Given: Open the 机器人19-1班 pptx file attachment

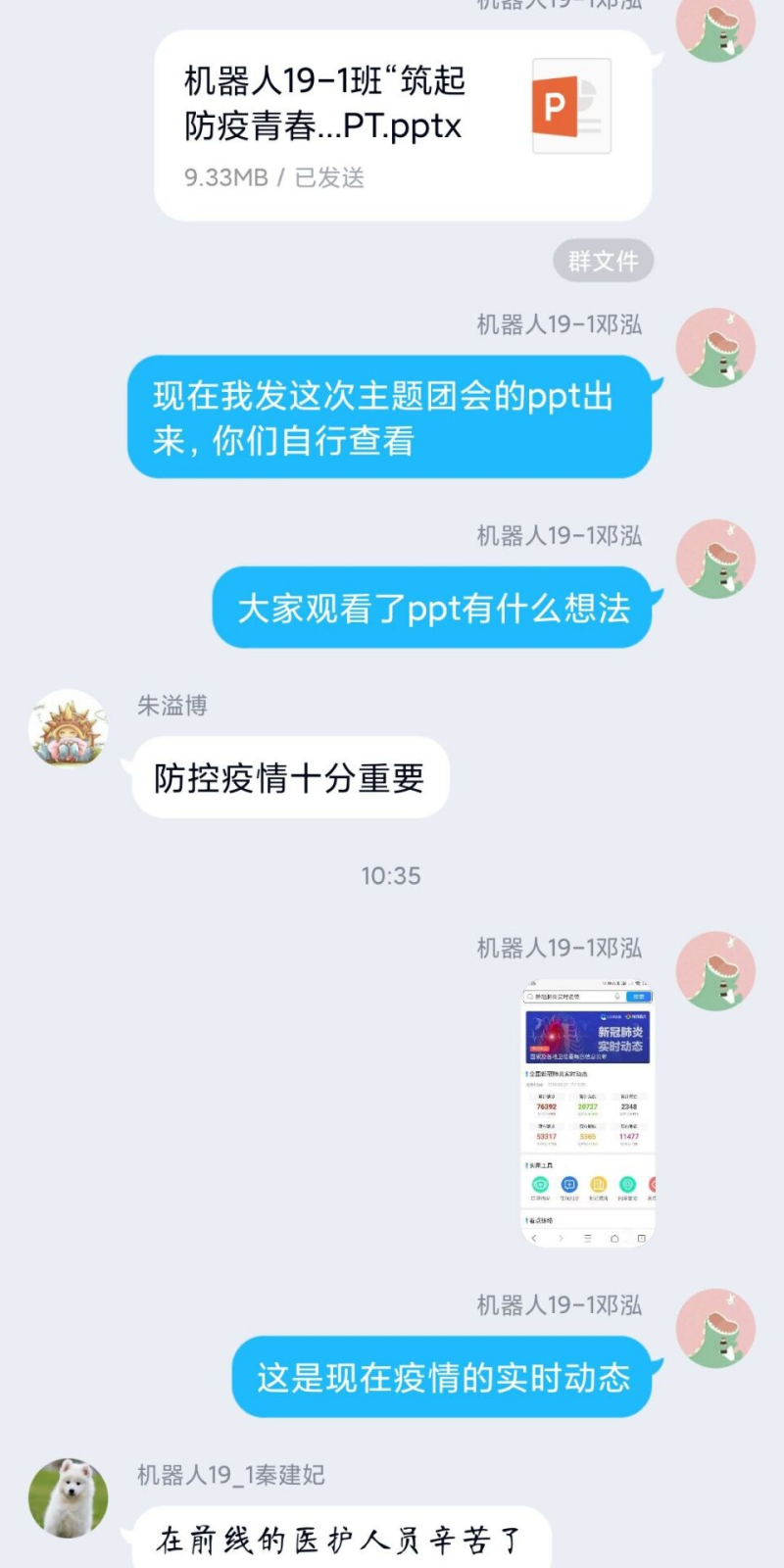Looking at the screenshot, I should [x=402, y=125].
